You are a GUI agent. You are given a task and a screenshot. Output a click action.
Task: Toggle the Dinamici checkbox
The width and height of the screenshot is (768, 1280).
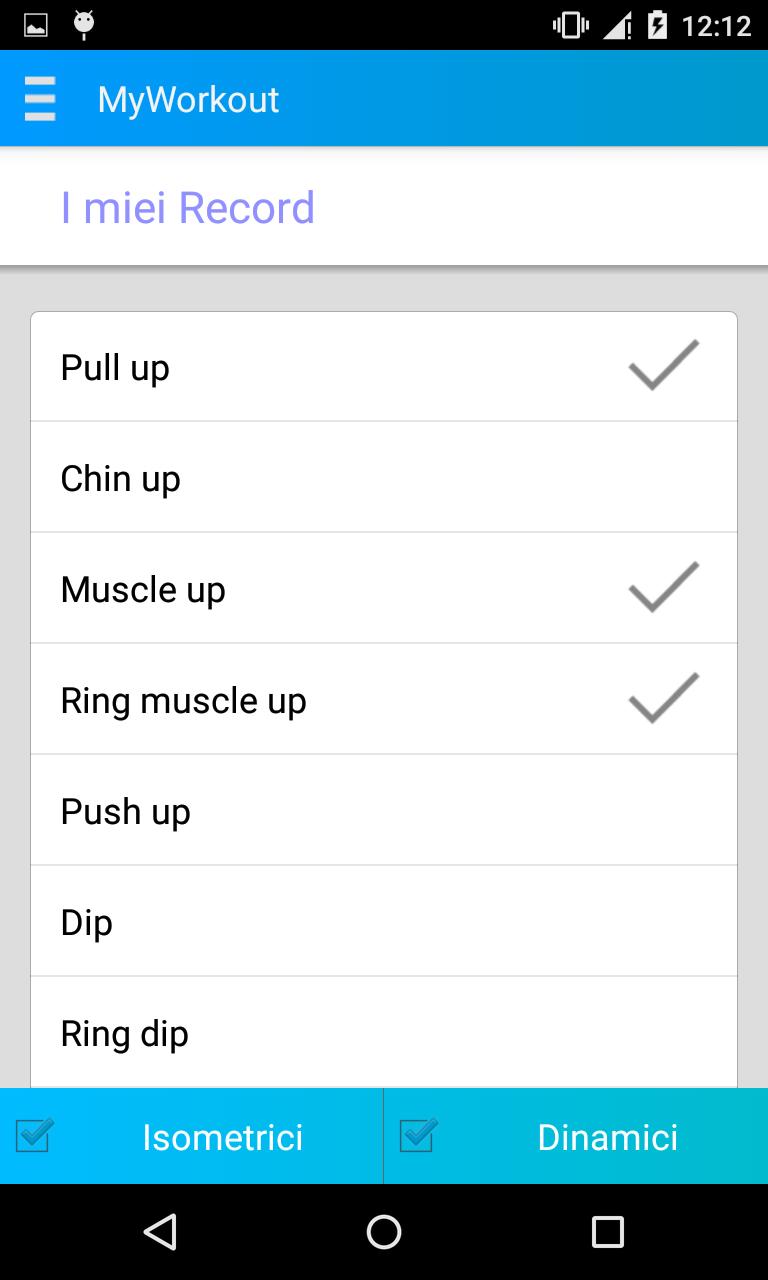(x=417, y=1136)
